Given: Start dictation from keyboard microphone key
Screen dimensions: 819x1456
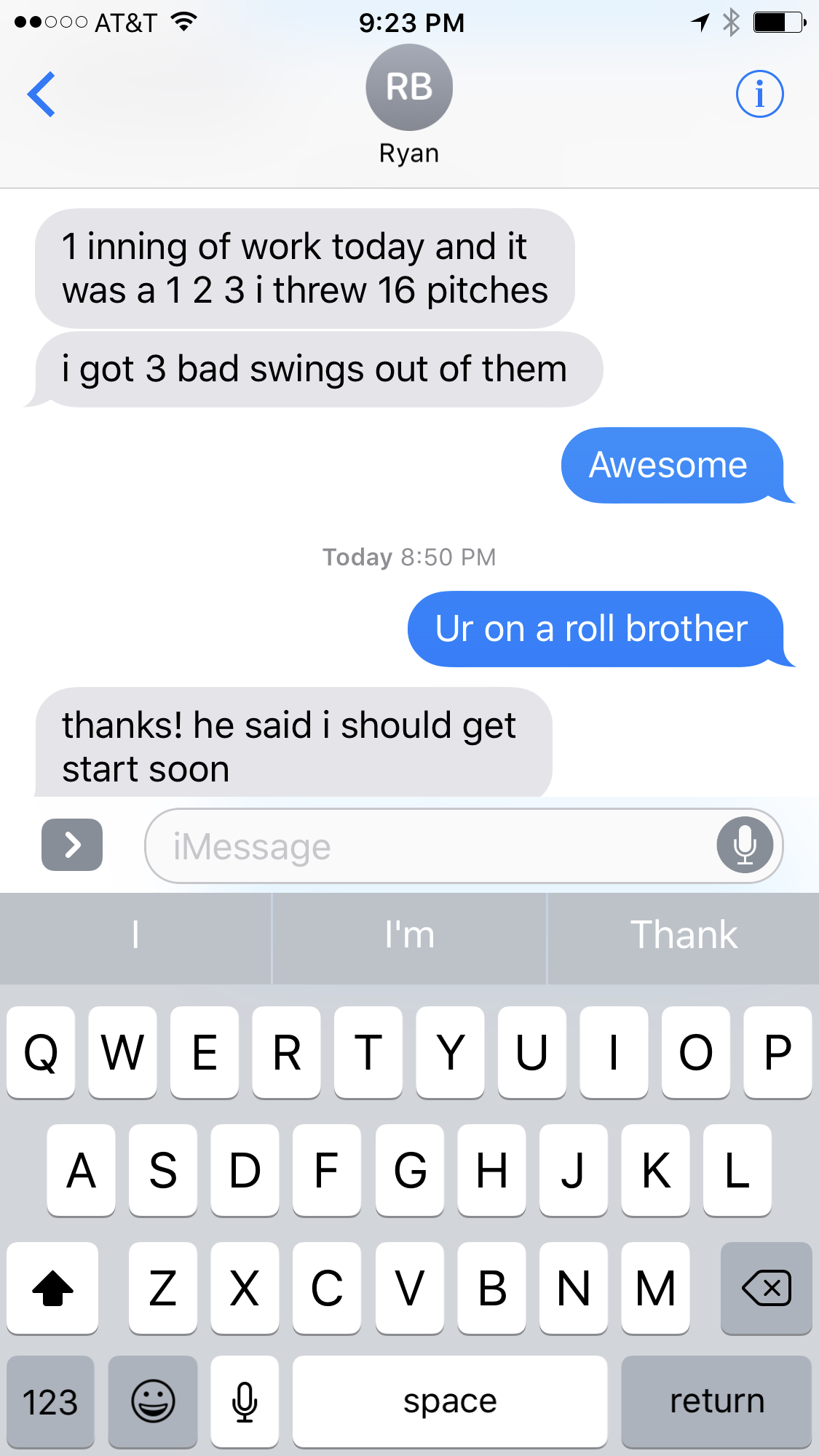Looking at the screenshot, I should (x=245, y=1402).
